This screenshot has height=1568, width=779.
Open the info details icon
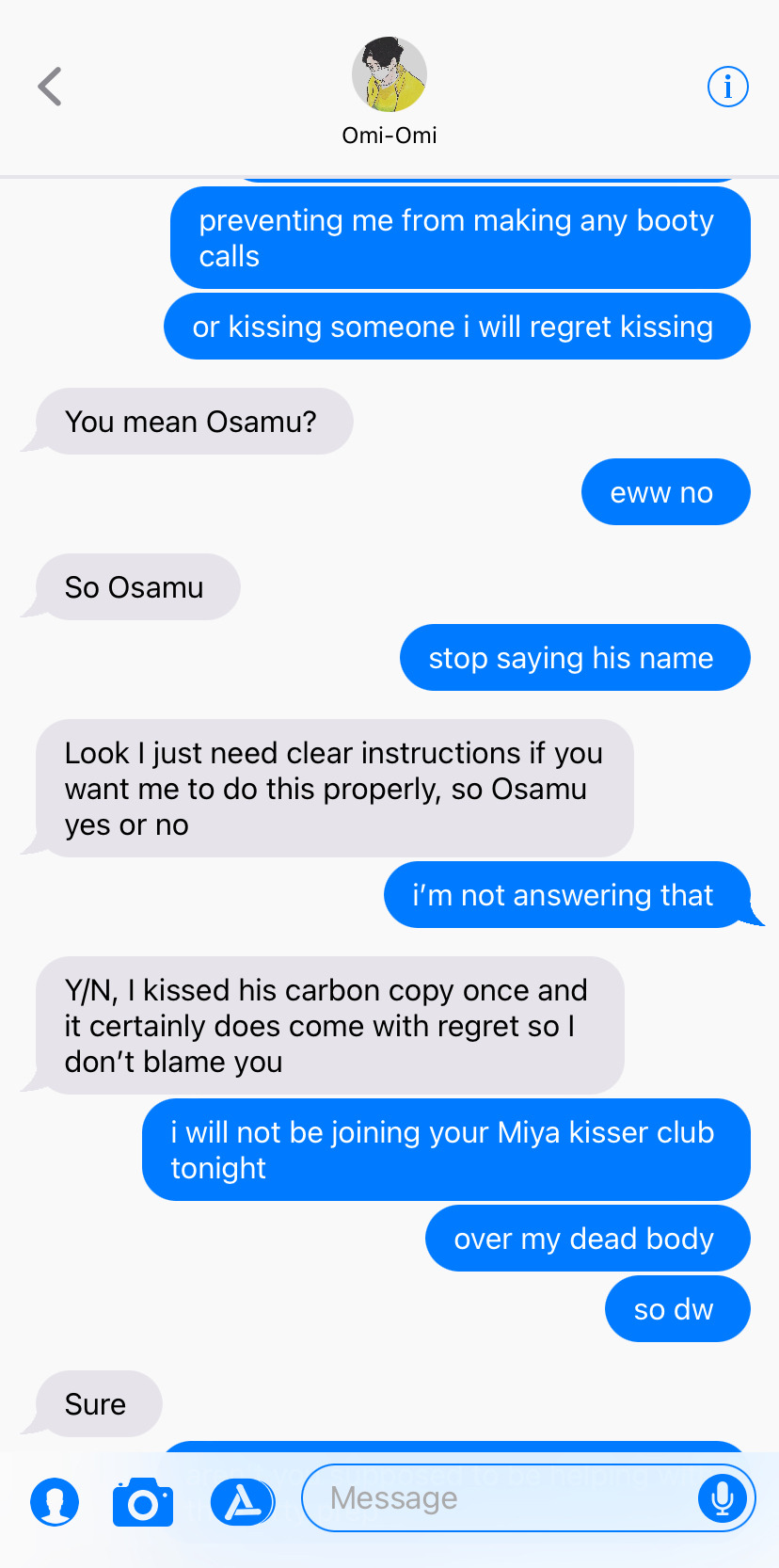727,88
